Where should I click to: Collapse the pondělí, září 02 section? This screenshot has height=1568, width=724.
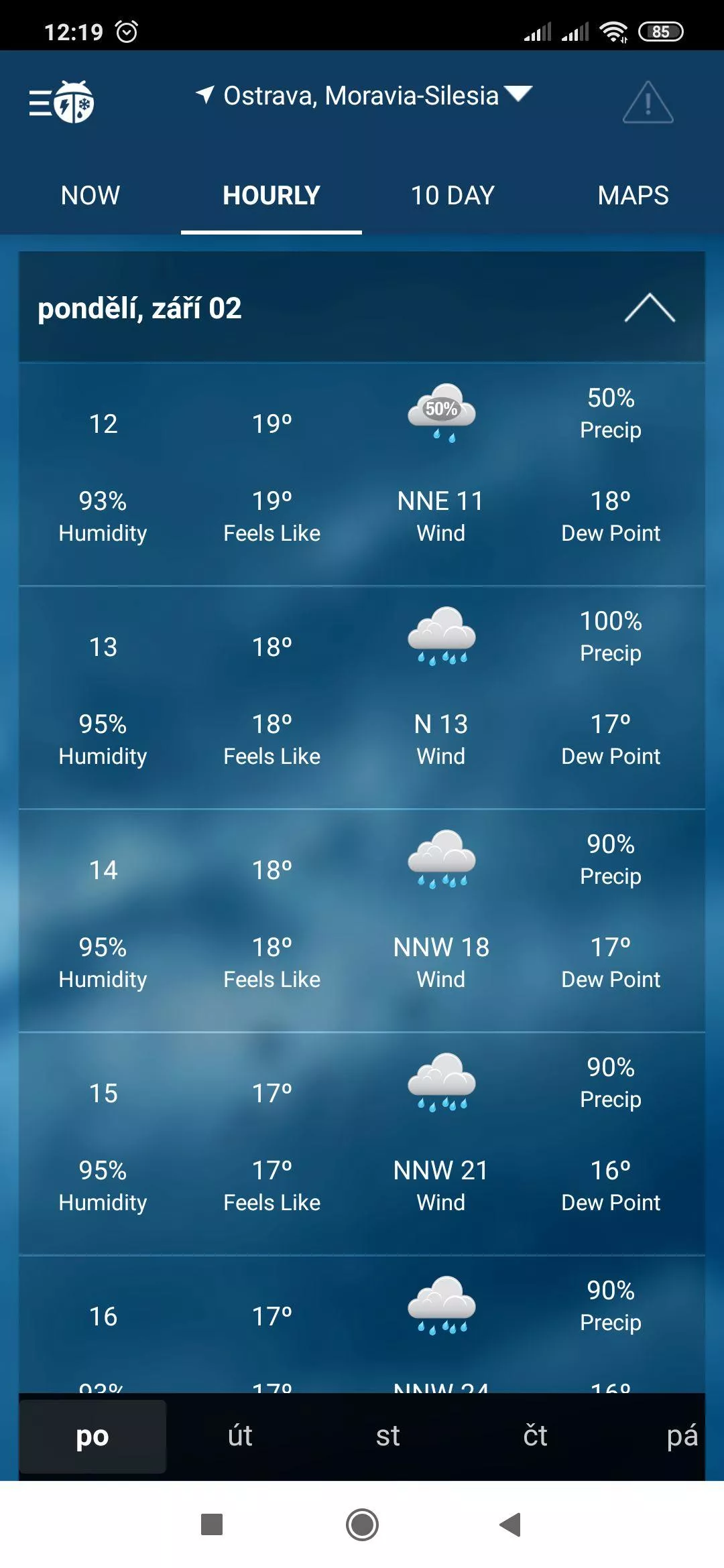650,308
